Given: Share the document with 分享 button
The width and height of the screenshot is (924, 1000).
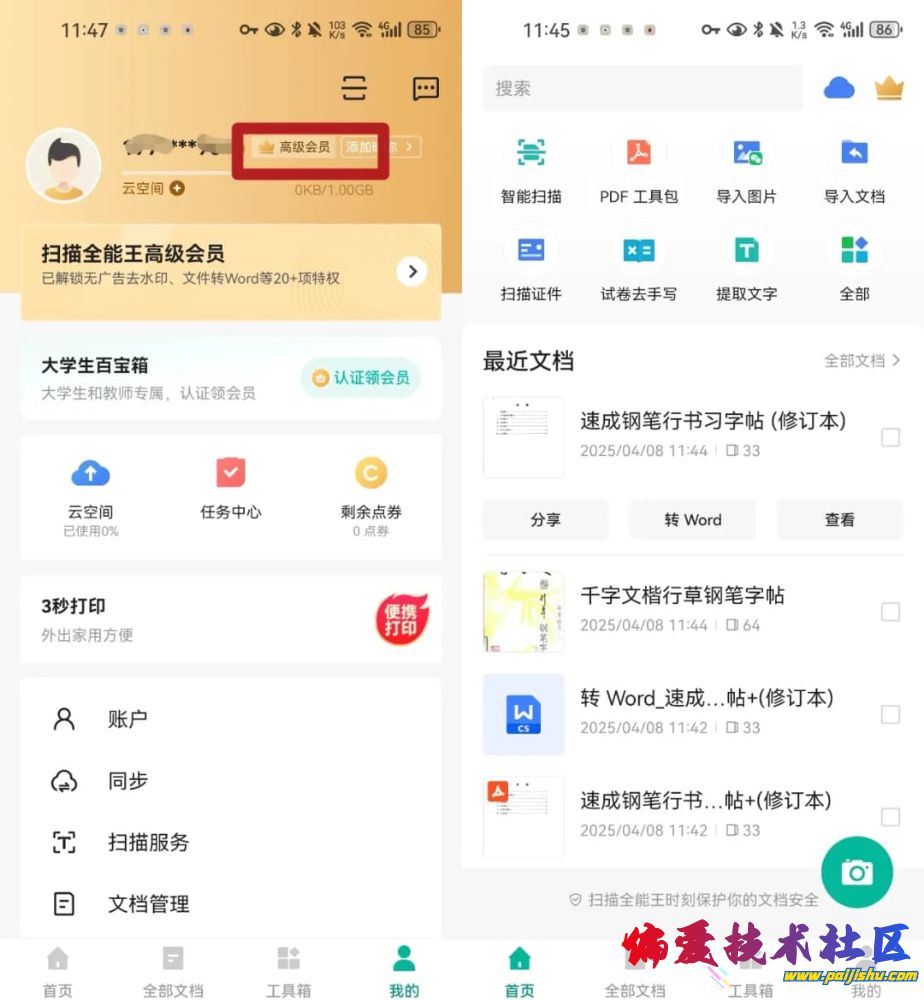Looking at the screenshot, I should coord(545,520).
